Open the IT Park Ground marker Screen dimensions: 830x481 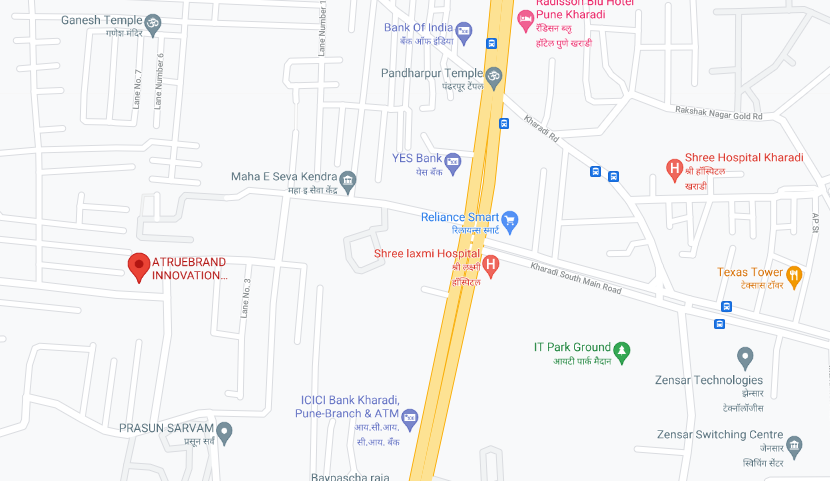[x=622, y=350]
